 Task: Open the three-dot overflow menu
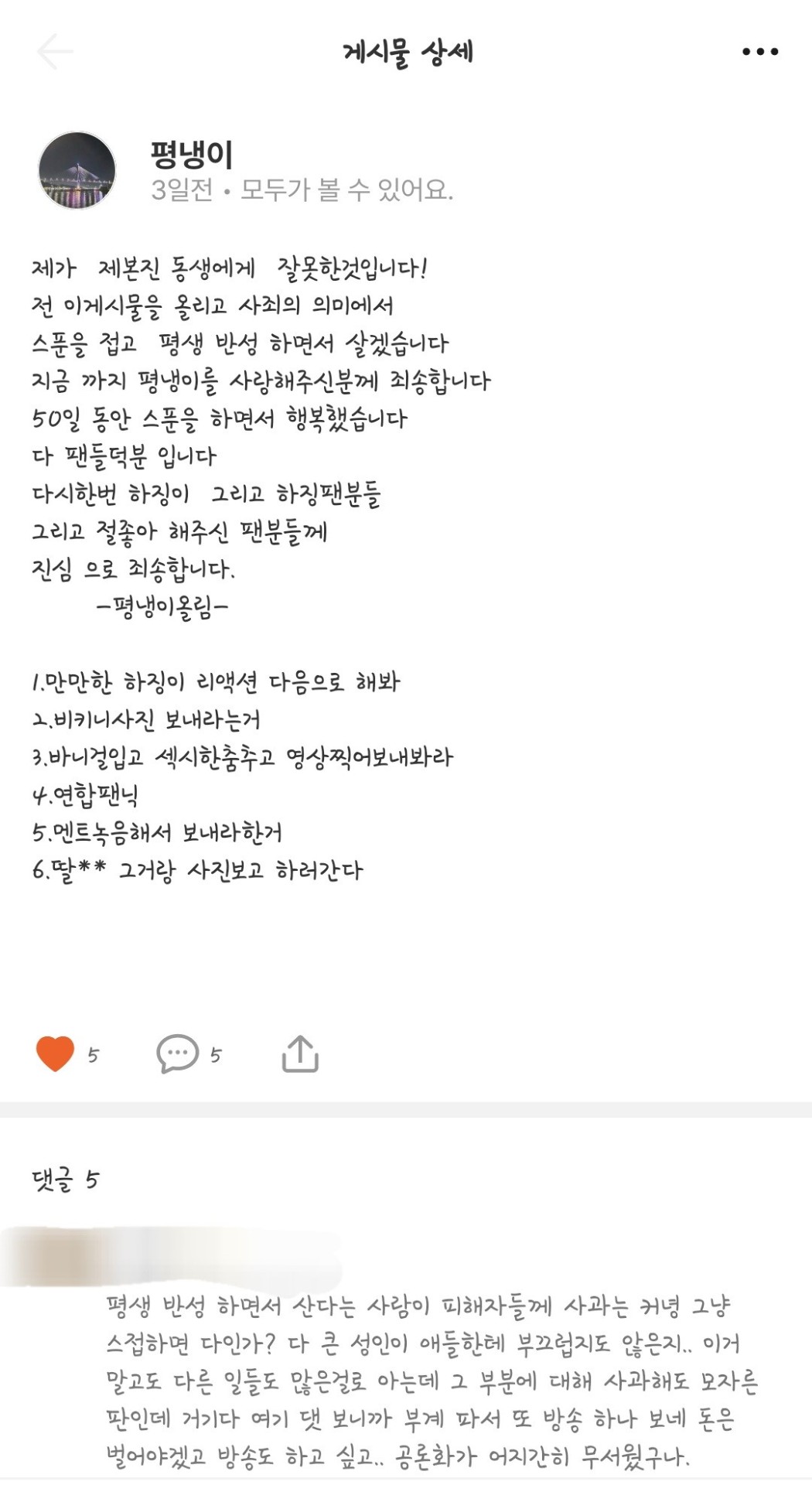coord(759,52)
